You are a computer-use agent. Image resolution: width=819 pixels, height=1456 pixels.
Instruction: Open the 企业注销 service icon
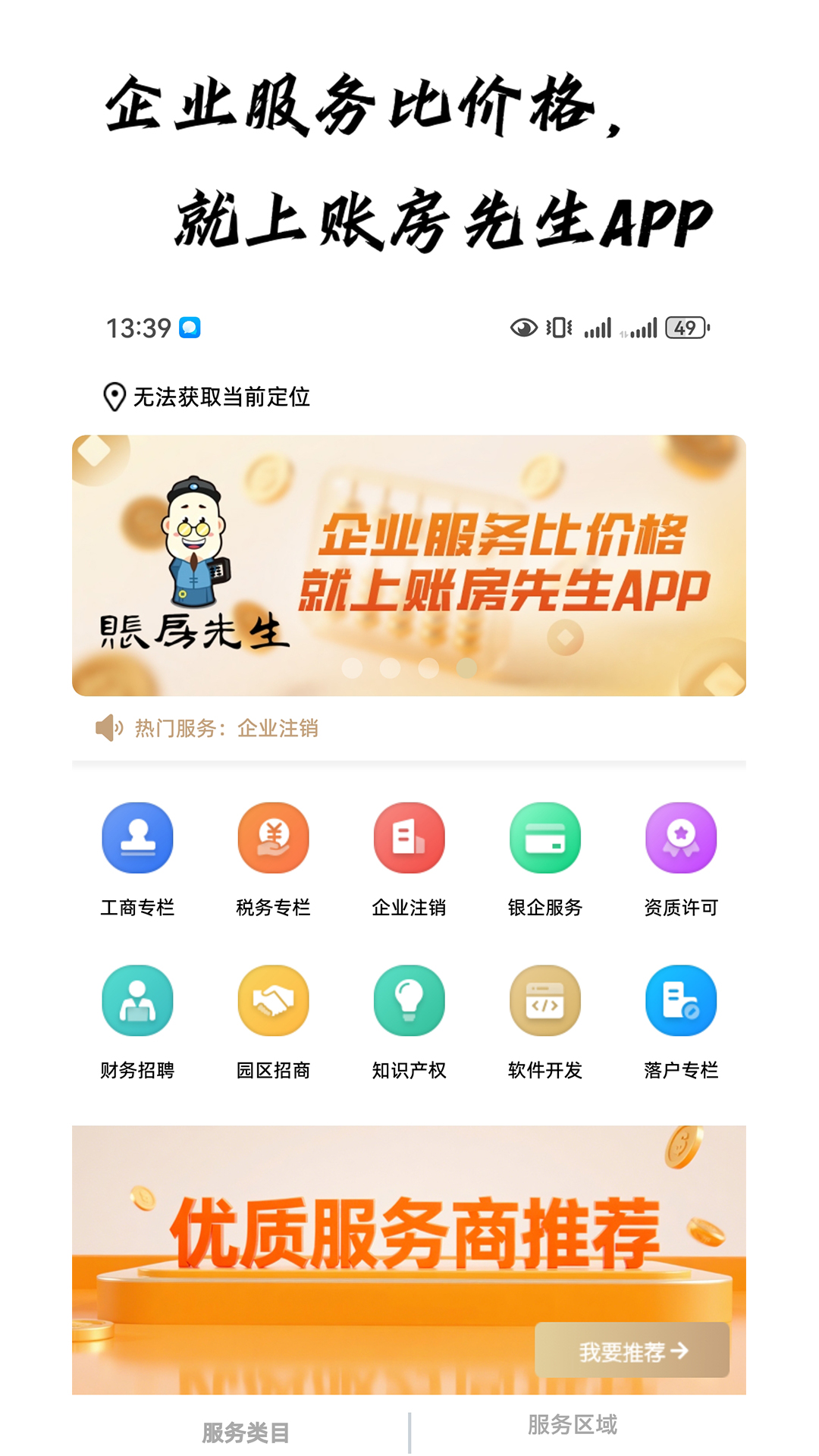click(409, 839)
